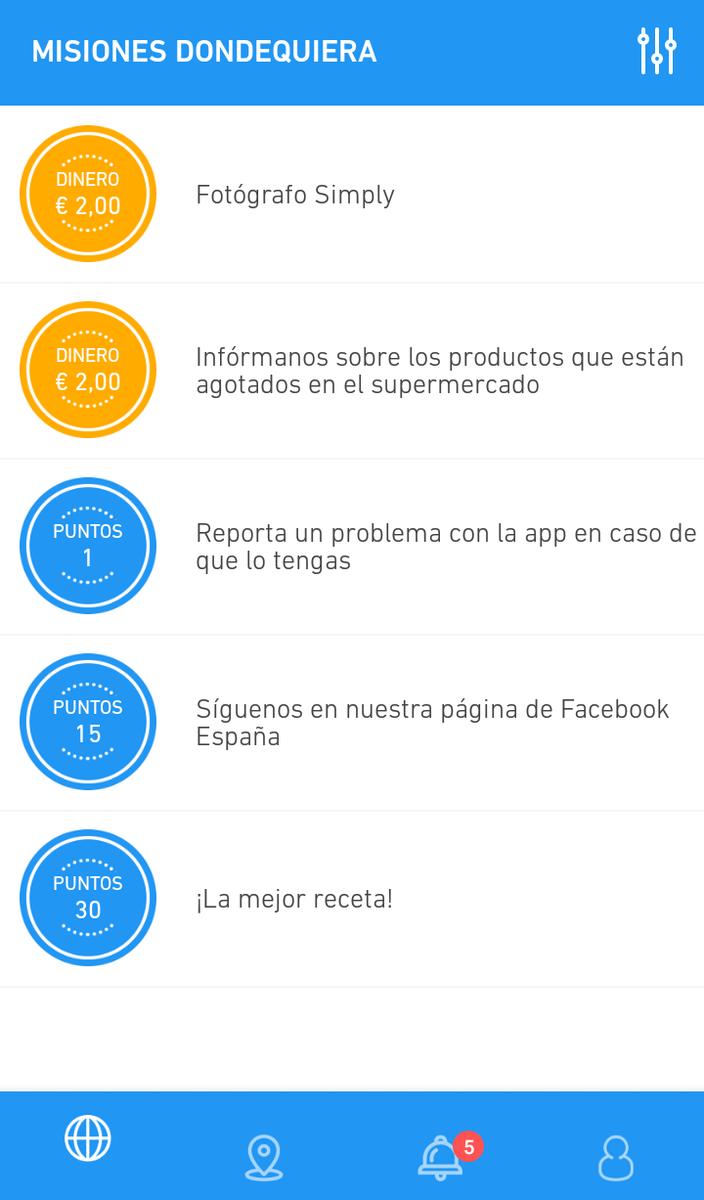
Task: Switch to the map location tab
Action: coord(264,1158)
